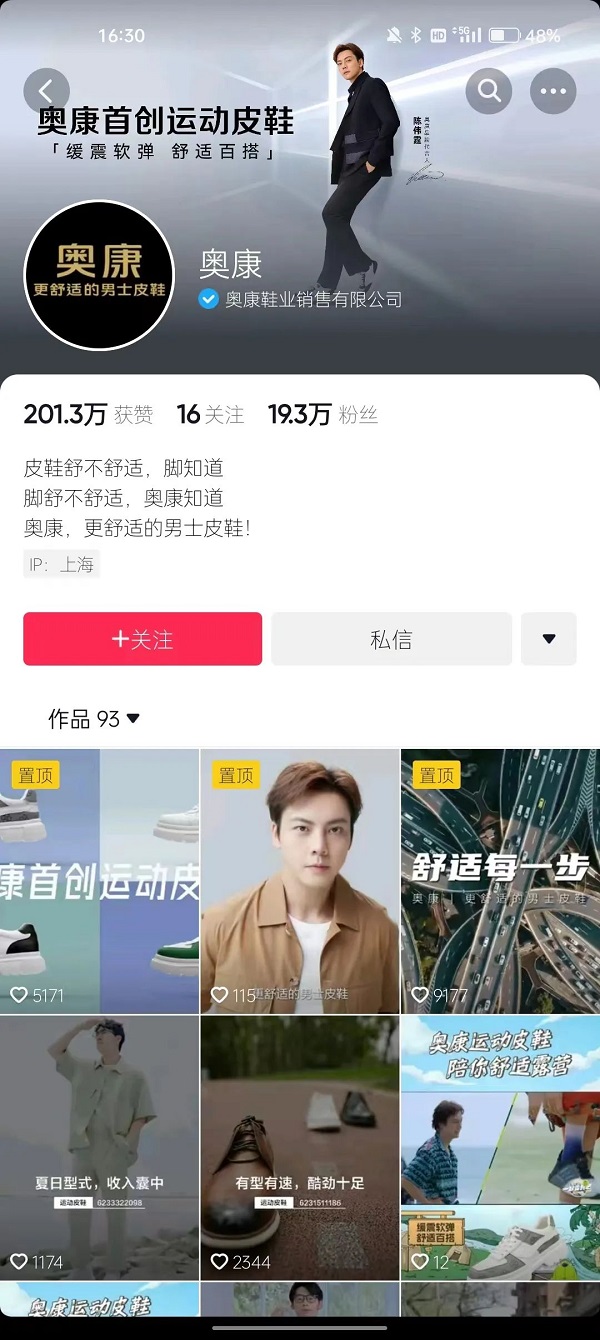Tap the 奥康 profile avatar
600x1340 pixels.
(x=98, y=276)
